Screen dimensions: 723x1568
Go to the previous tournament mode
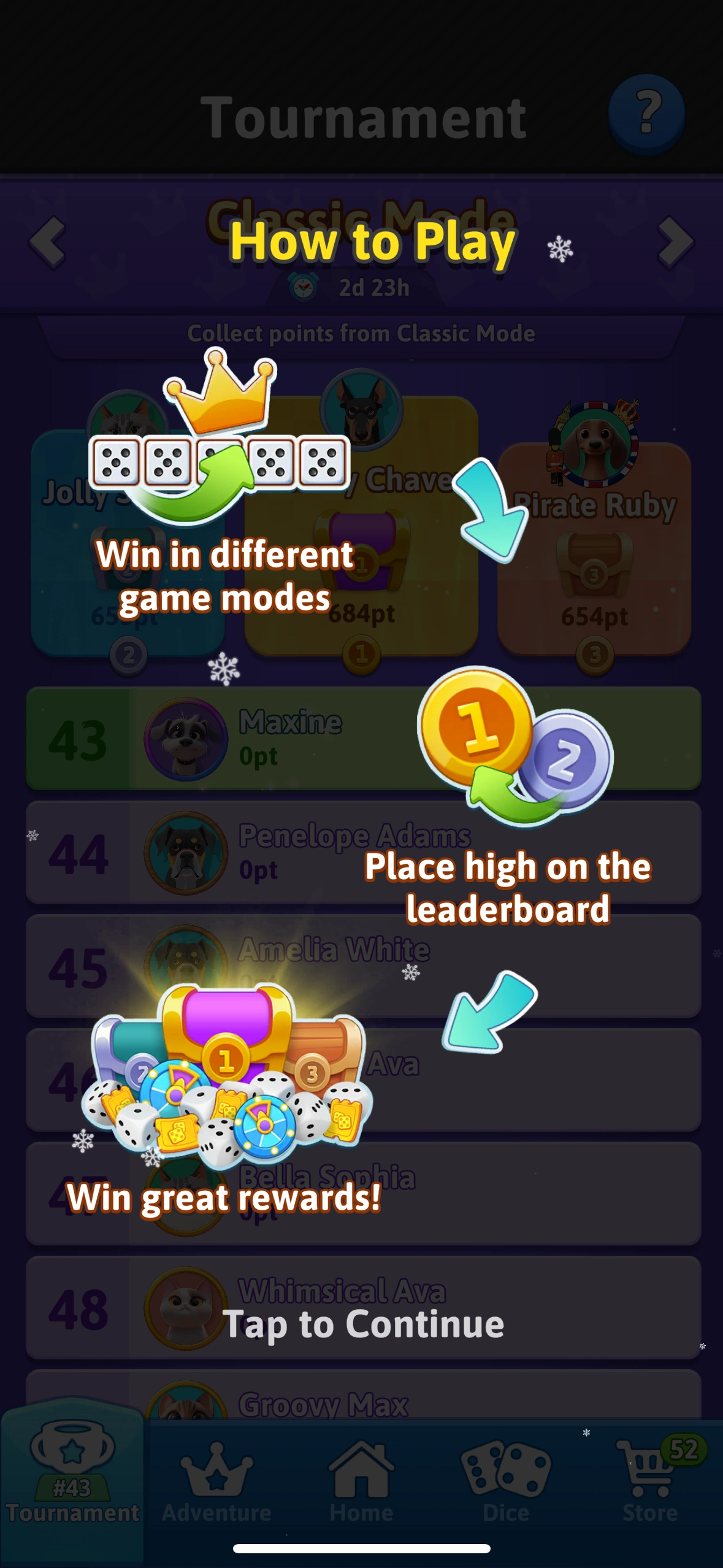pyautogui.click(x=48, y=242)
